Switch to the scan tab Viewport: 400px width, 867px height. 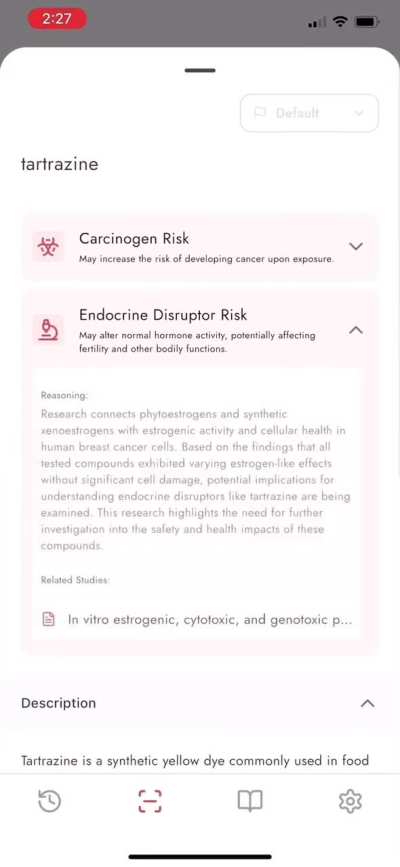tap(150, 801)
